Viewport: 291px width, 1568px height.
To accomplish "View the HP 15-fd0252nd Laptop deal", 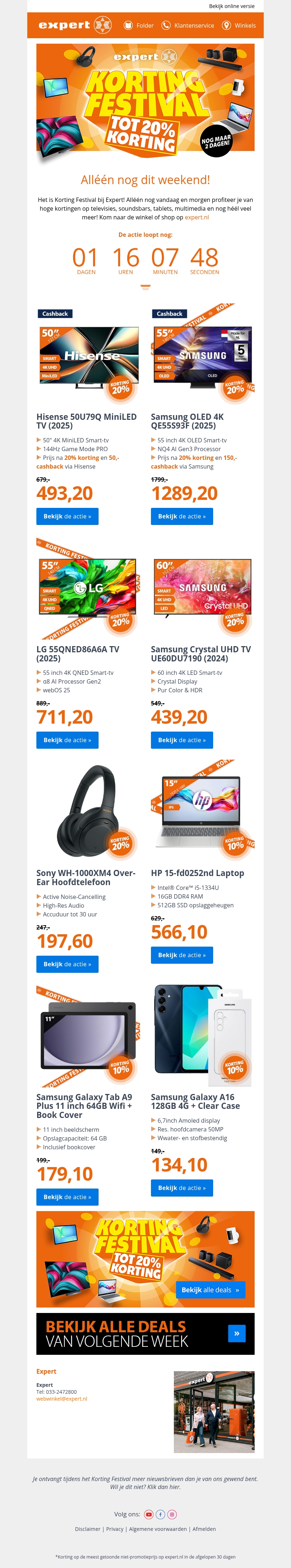I will click(182, 955).
